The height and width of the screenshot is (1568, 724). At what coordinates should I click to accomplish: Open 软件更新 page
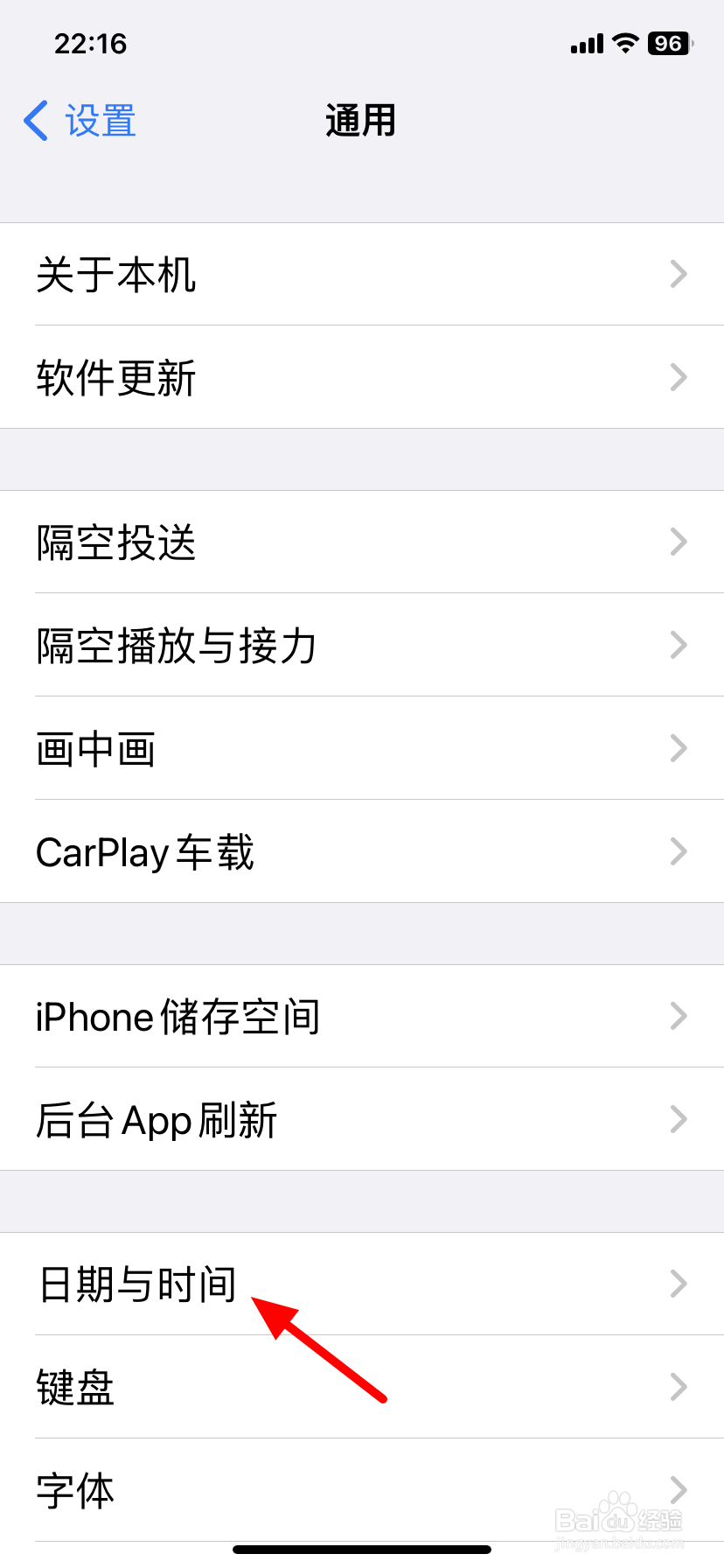pyautogui.click(x=114, y=378)
